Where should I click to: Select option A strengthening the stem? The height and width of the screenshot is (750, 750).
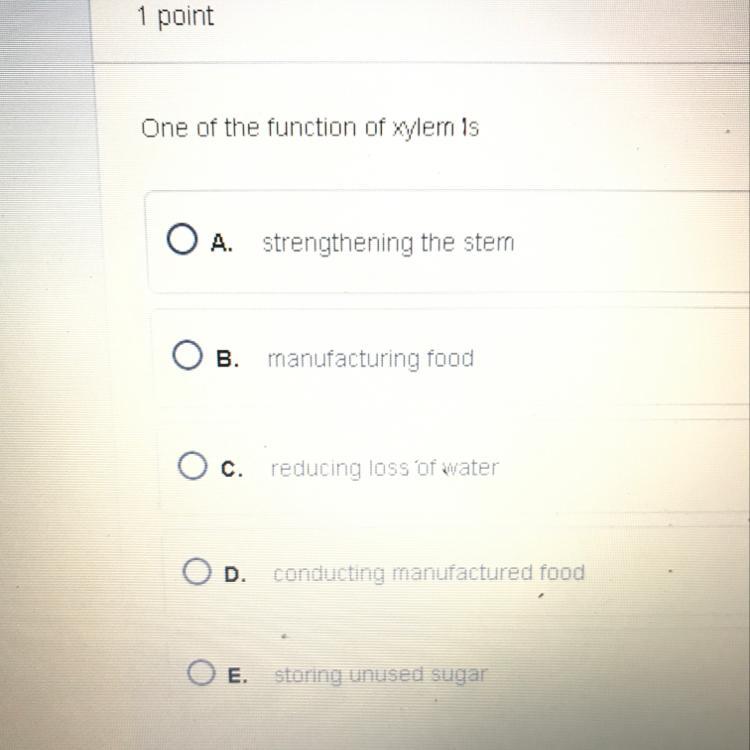point(181,241)
